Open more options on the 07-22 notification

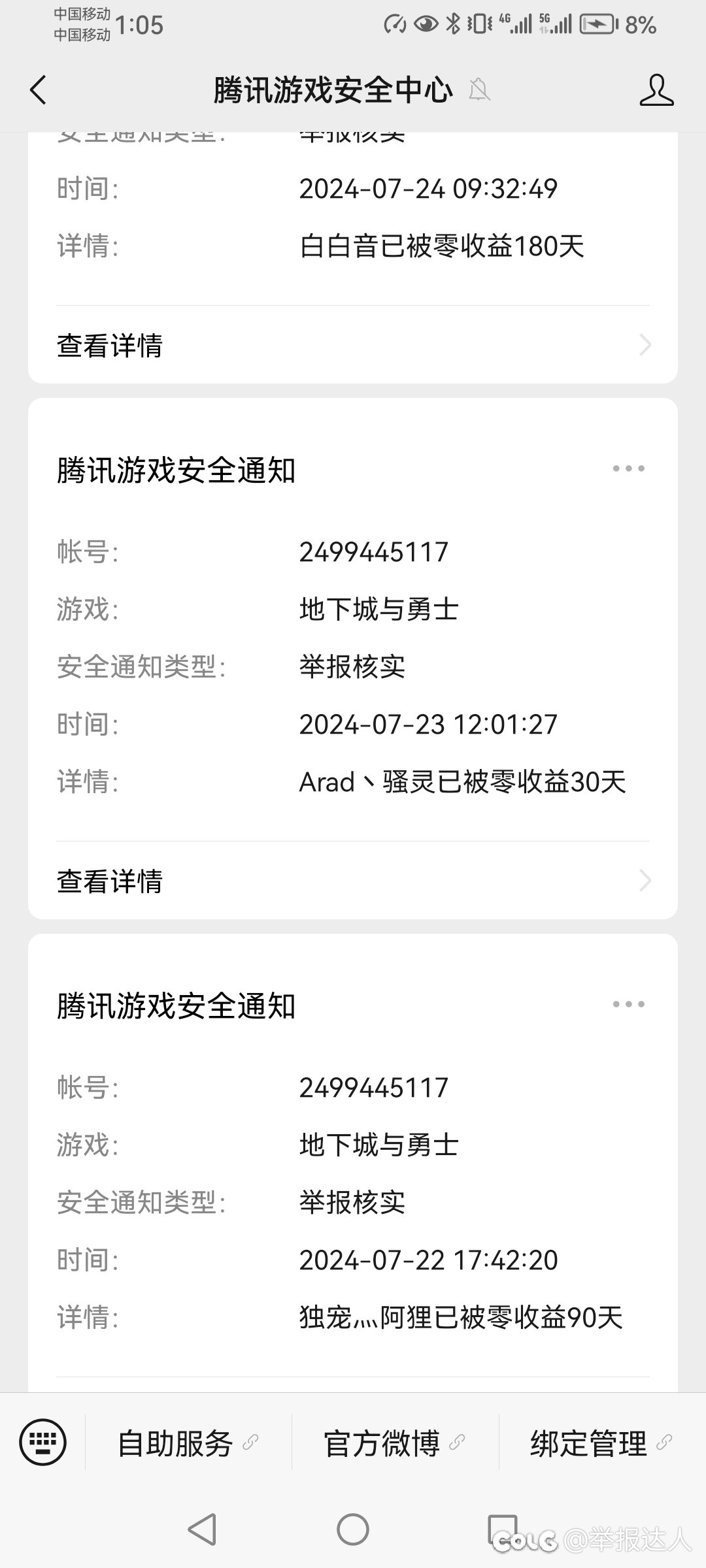coord(628,1004)
